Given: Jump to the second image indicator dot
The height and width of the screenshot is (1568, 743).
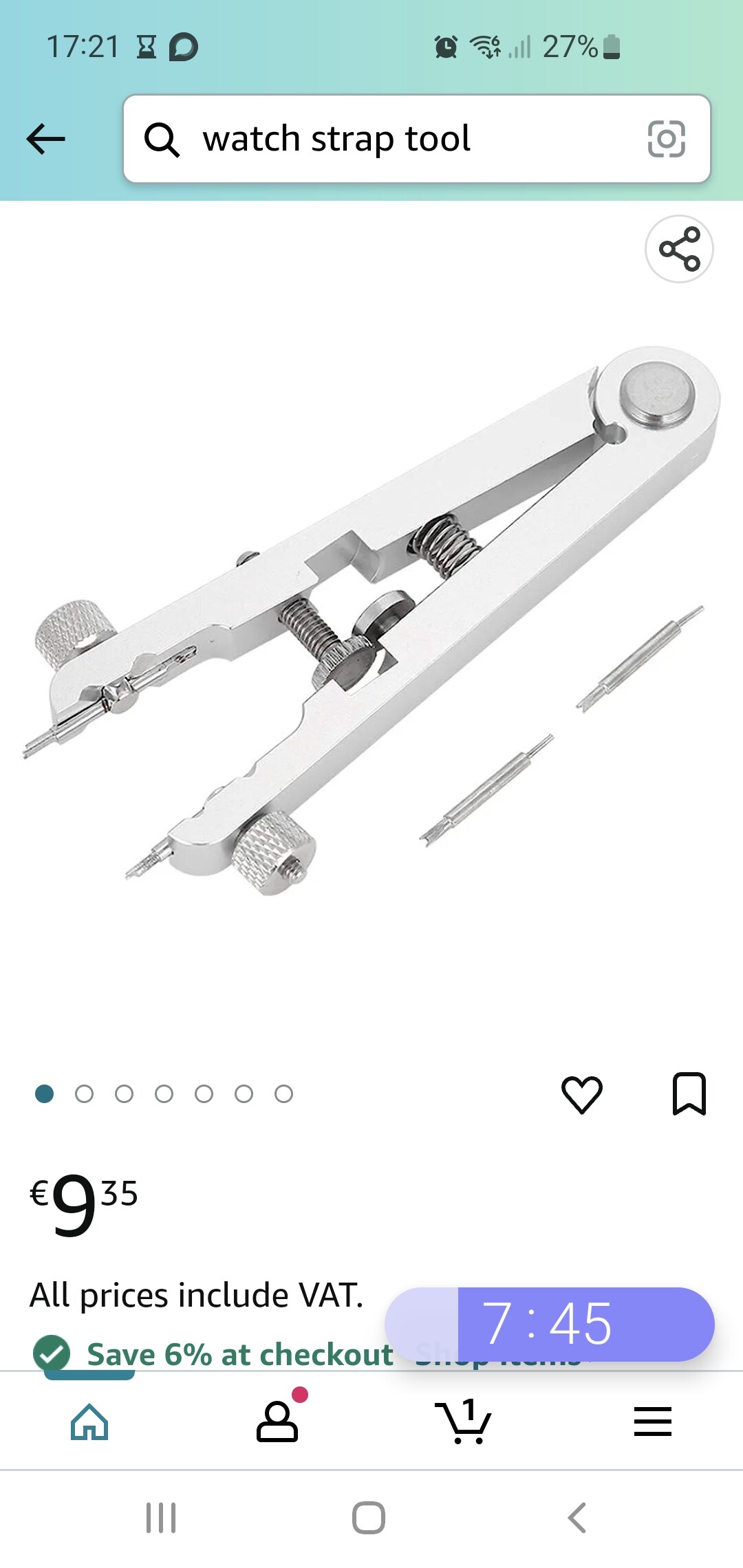Looking at the screenshot, I should (x=84, y=1094).
